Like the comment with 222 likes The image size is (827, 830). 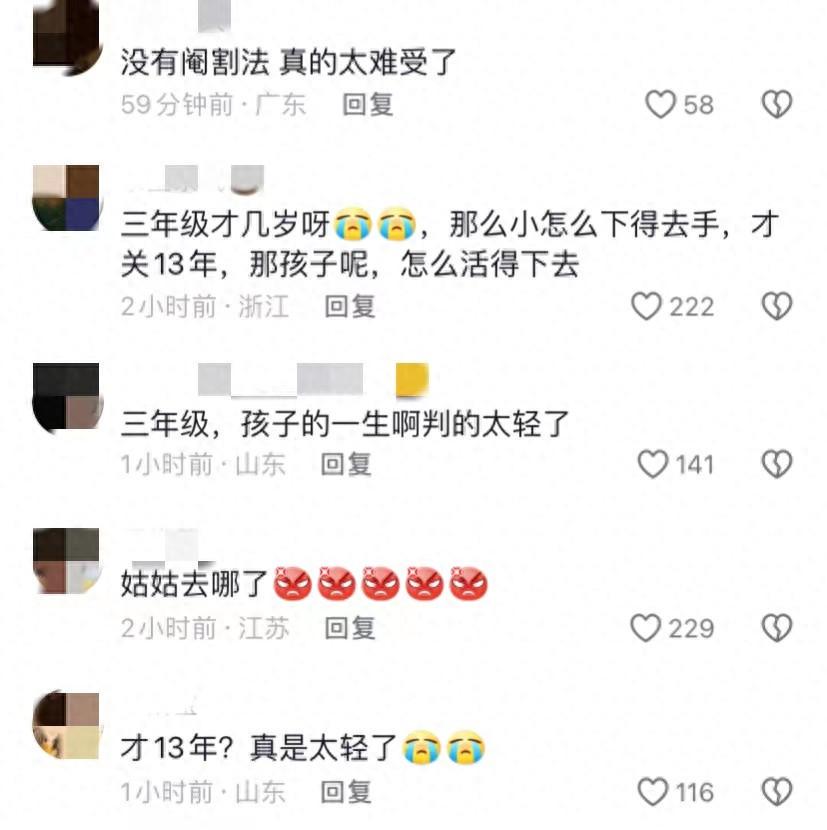point(647,306)
